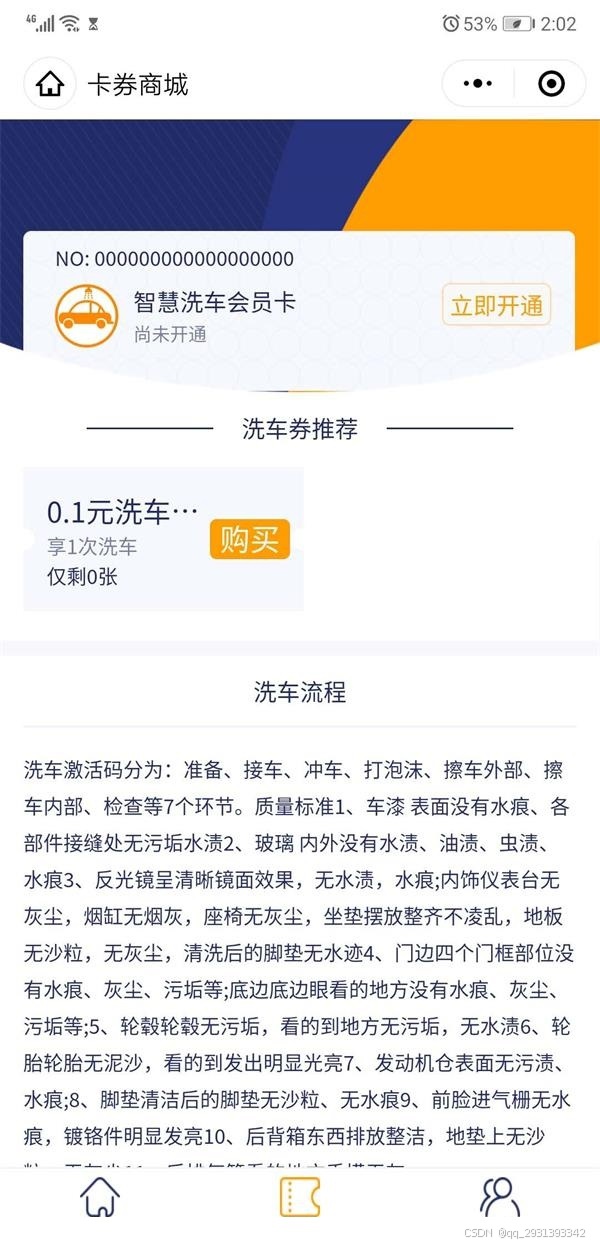Viewport: 600px width, 1244px height.
Task: Tap the home icon beside 卡券商城
Action: (50, 84)
